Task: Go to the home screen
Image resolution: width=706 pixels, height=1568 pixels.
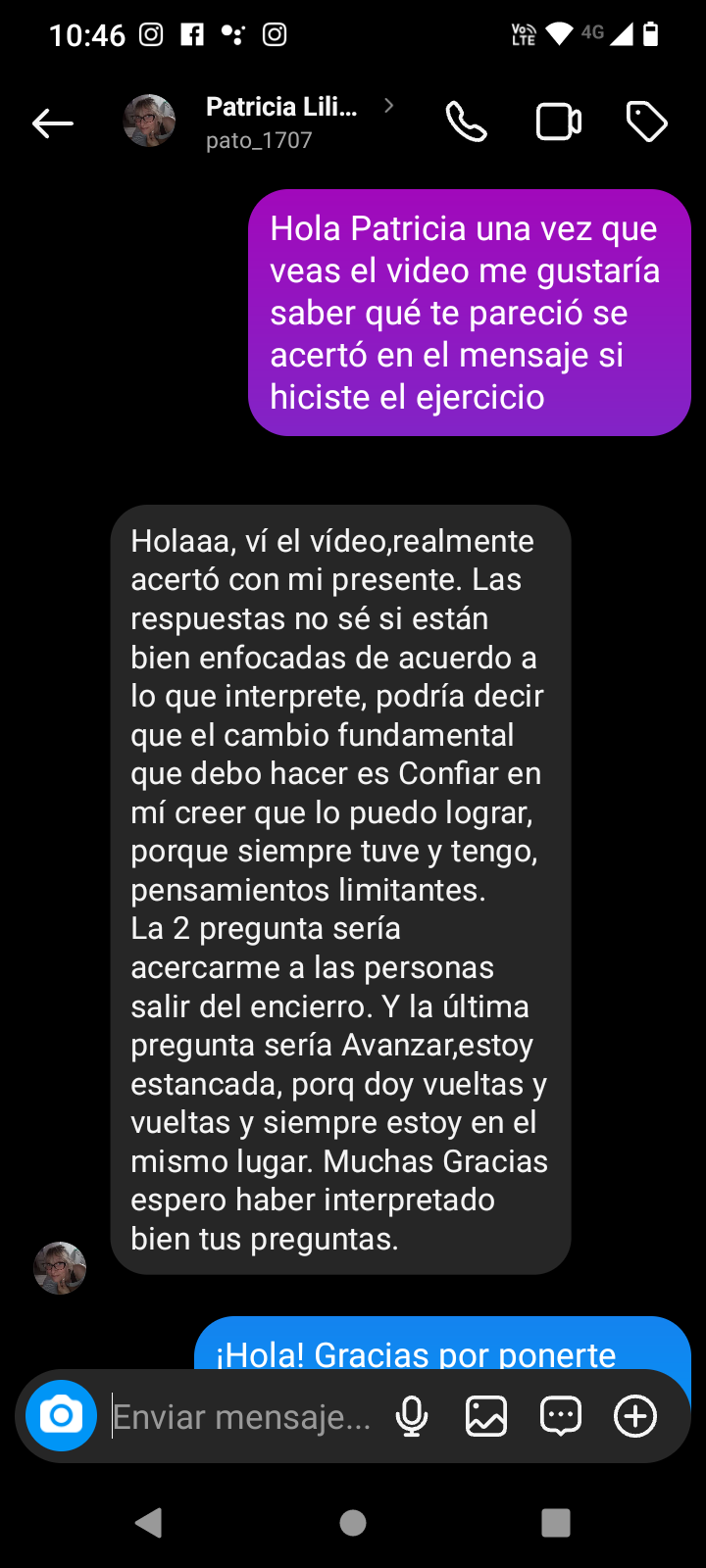Action: click(x=353, y=1522)
